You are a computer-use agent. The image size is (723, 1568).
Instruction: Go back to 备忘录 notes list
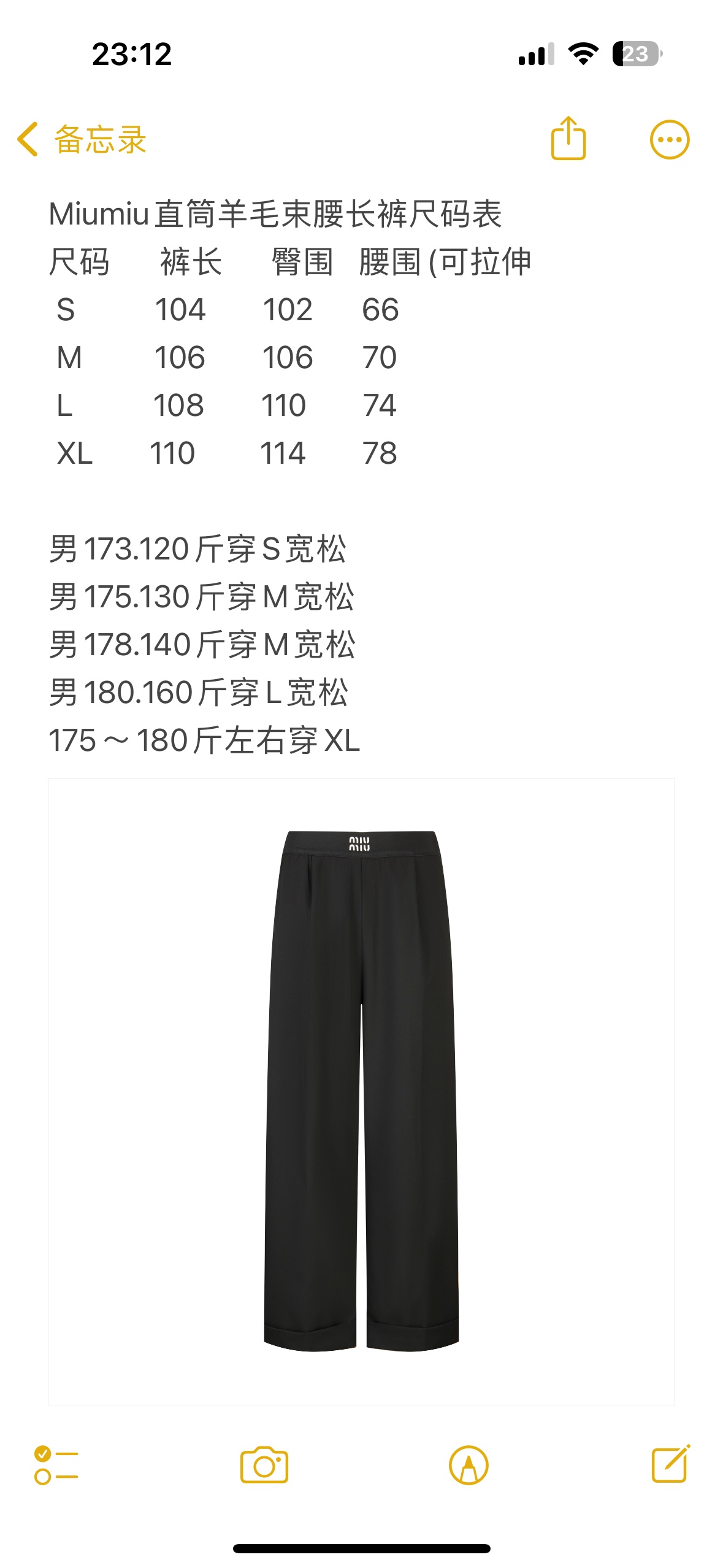[x=82, y=139]
